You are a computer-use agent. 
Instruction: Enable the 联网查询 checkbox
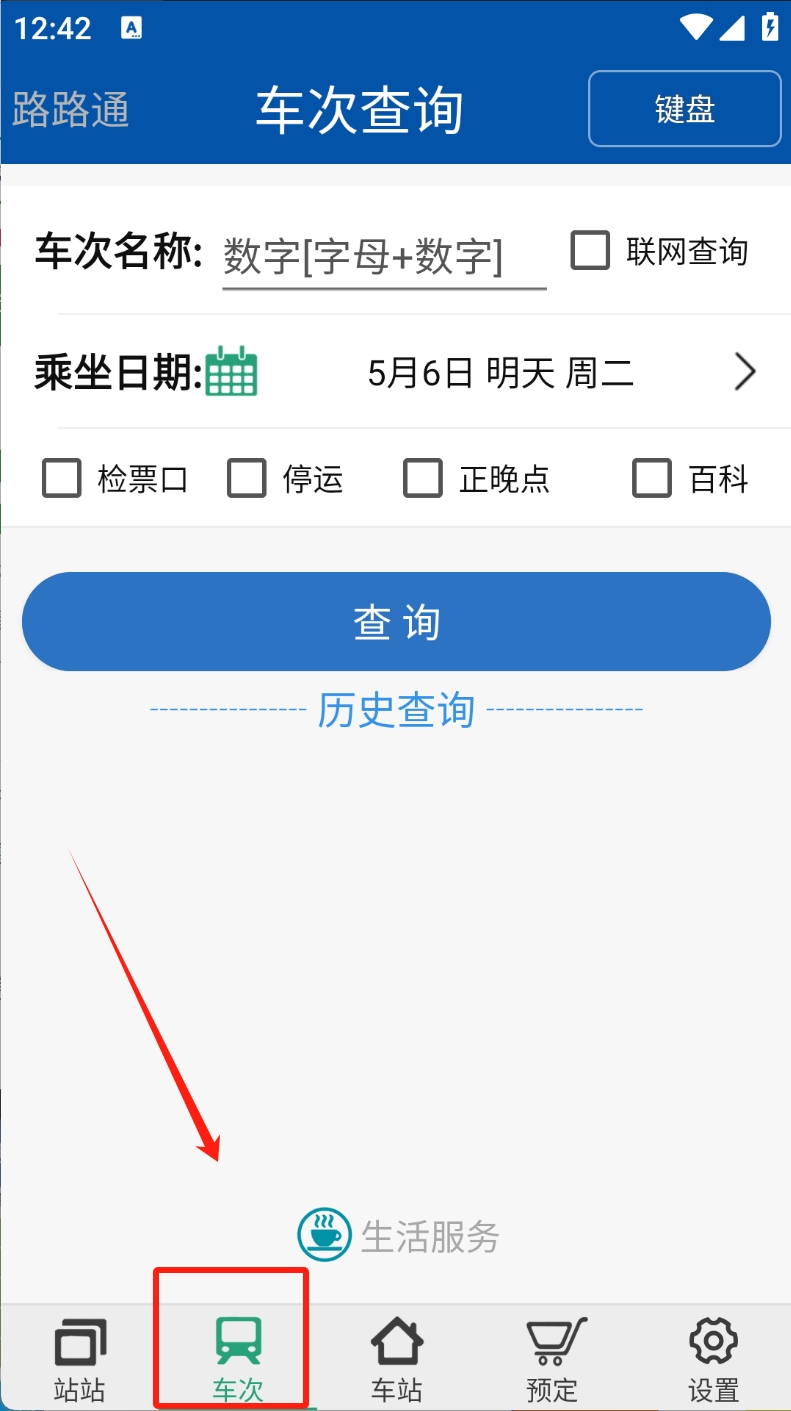[590, 251]
